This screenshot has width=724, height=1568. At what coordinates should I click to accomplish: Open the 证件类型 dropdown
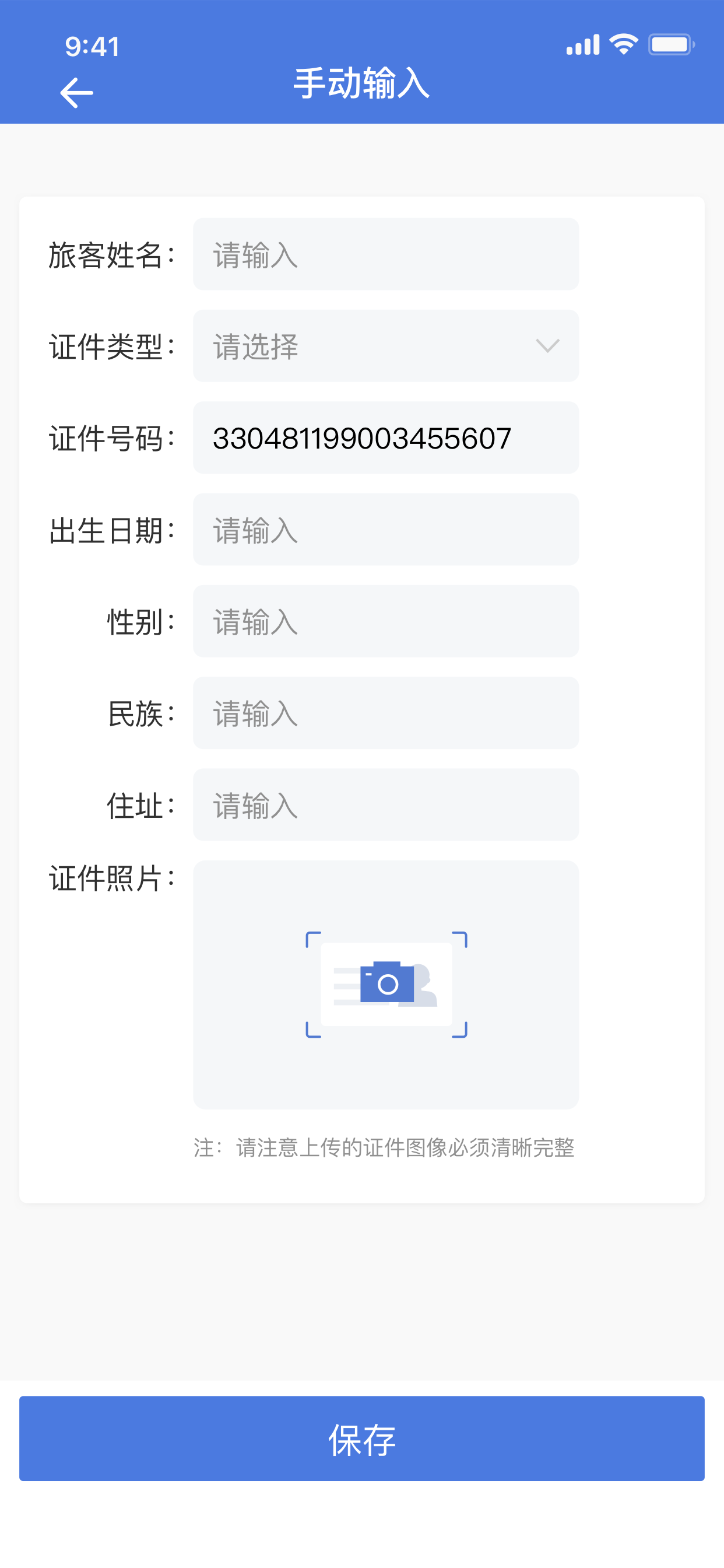[x=386, y=346]
